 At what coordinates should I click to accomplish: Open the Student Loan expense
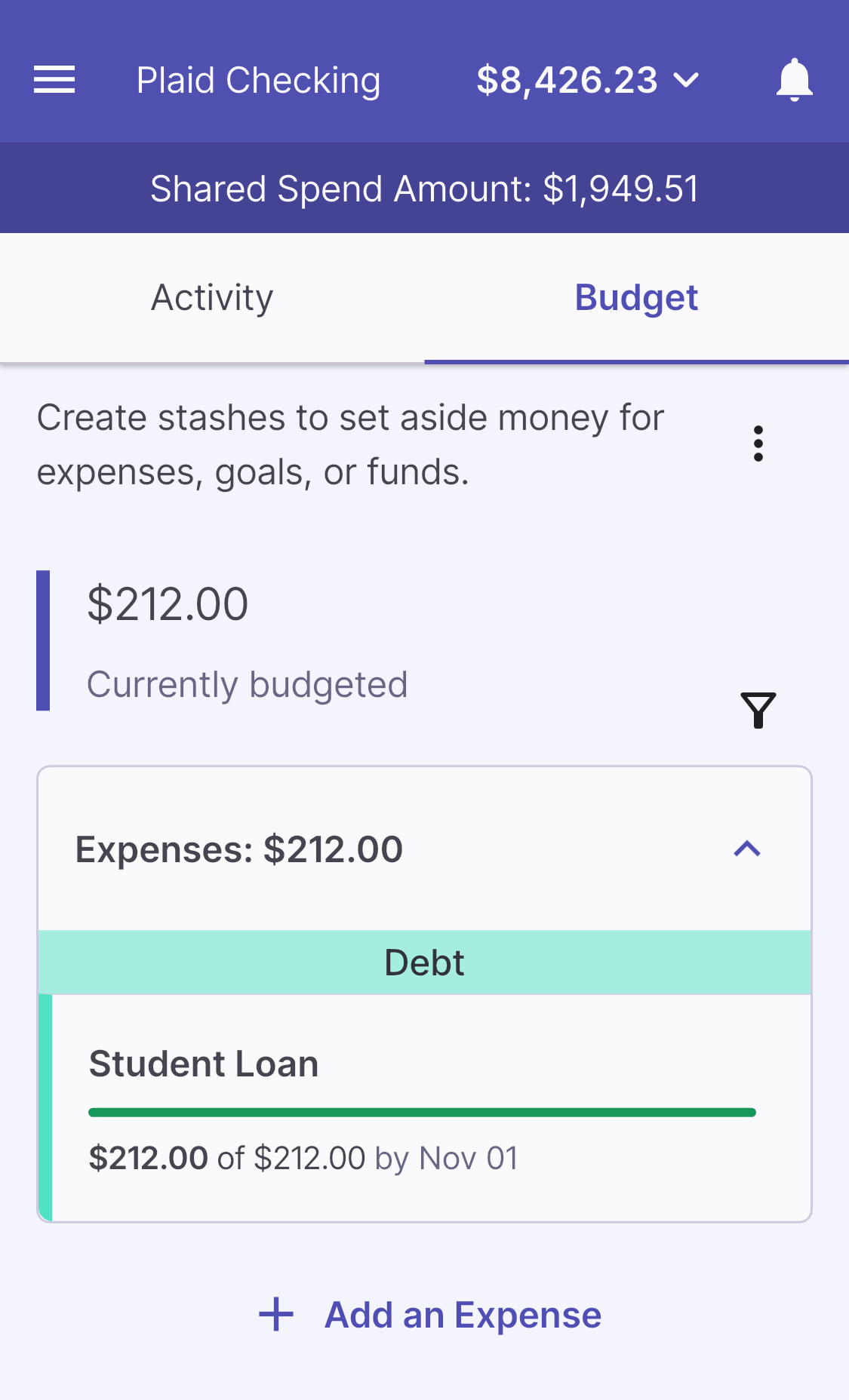[423, 1107]
